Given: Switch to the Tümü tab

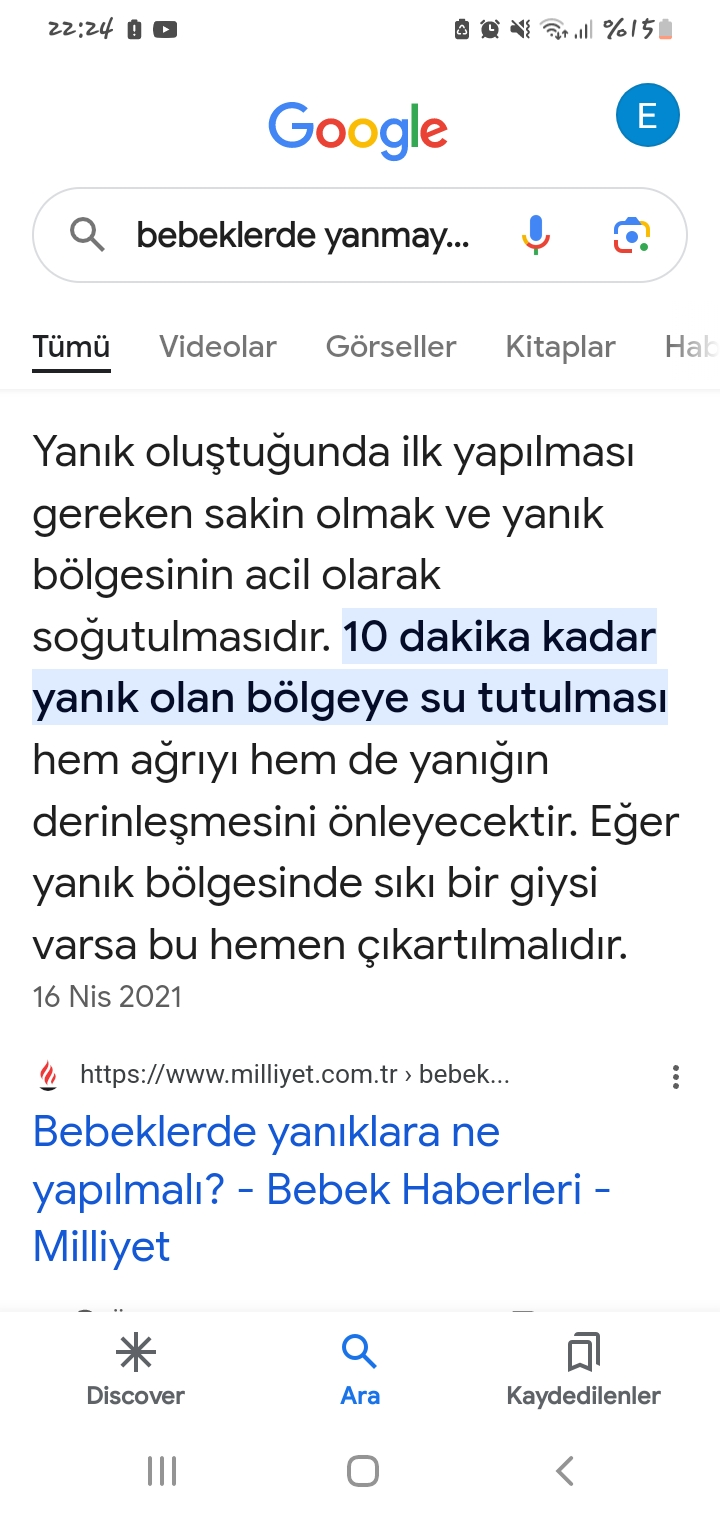Looking at the screenshot, I should click(70, 346).
